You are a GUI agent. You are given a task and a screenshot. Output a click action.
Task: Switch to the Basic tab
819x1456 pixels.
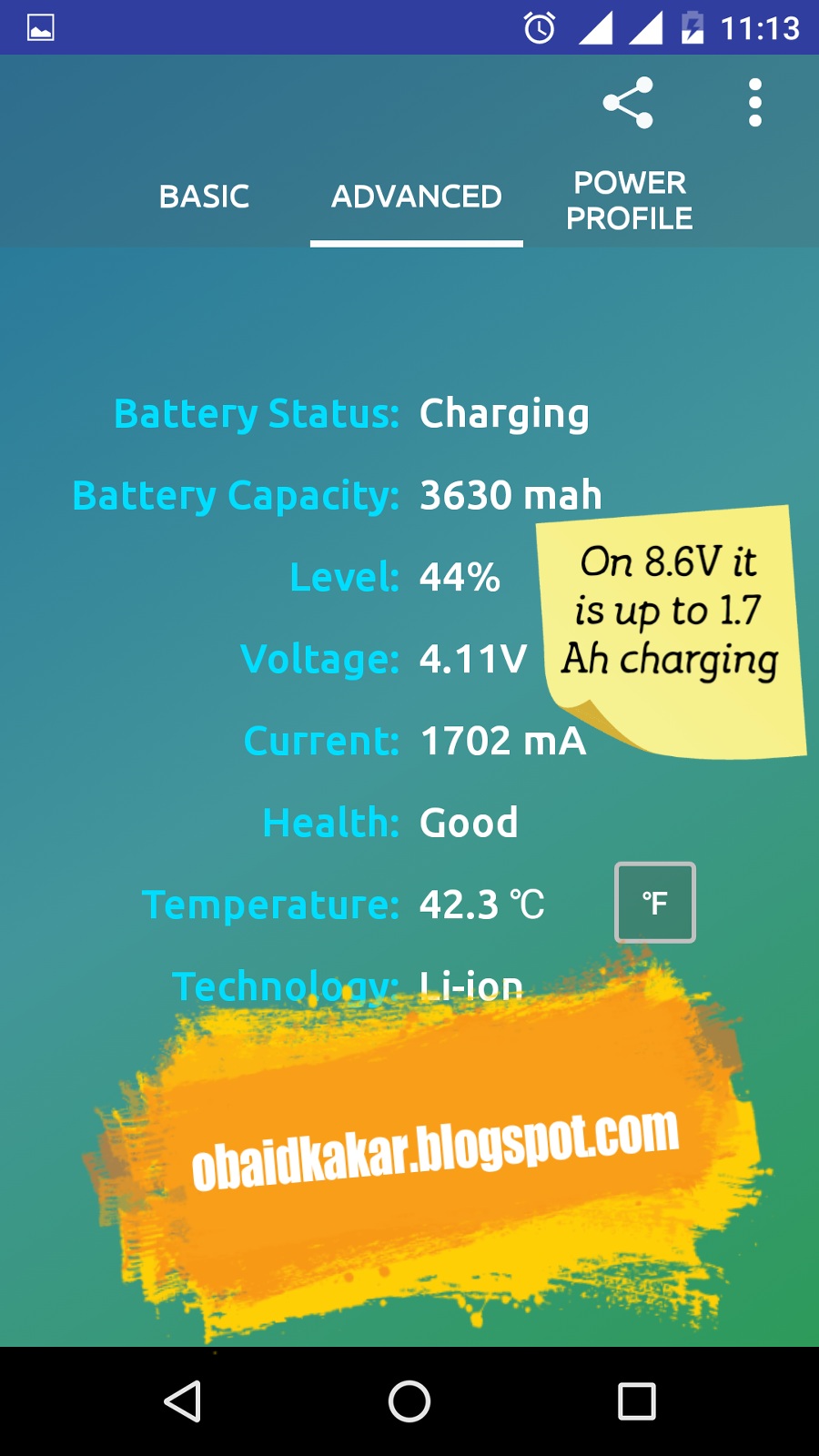(x=204, y=197)
